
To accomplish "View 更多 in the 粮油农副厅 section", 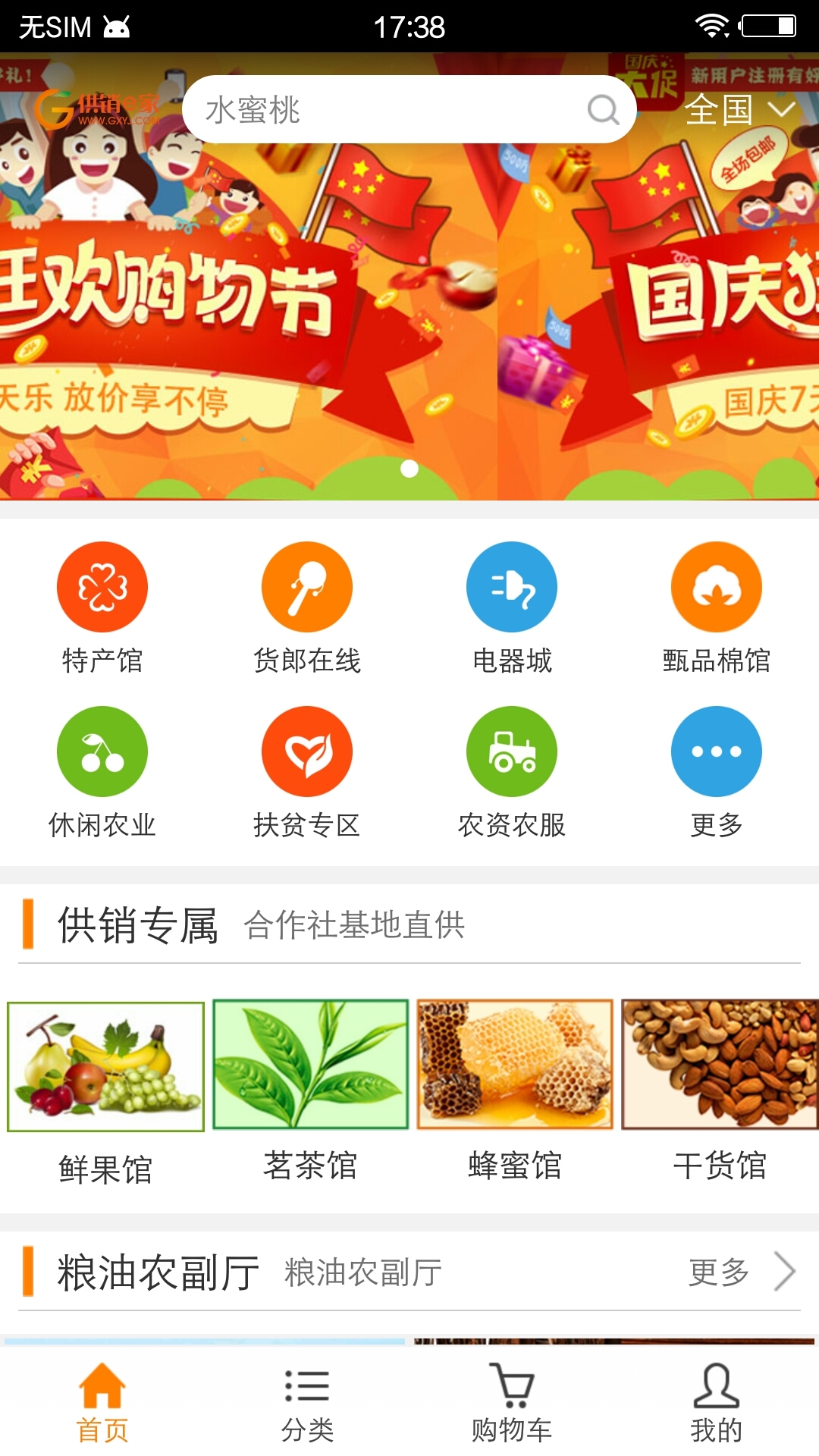I will click(739, 1272).
